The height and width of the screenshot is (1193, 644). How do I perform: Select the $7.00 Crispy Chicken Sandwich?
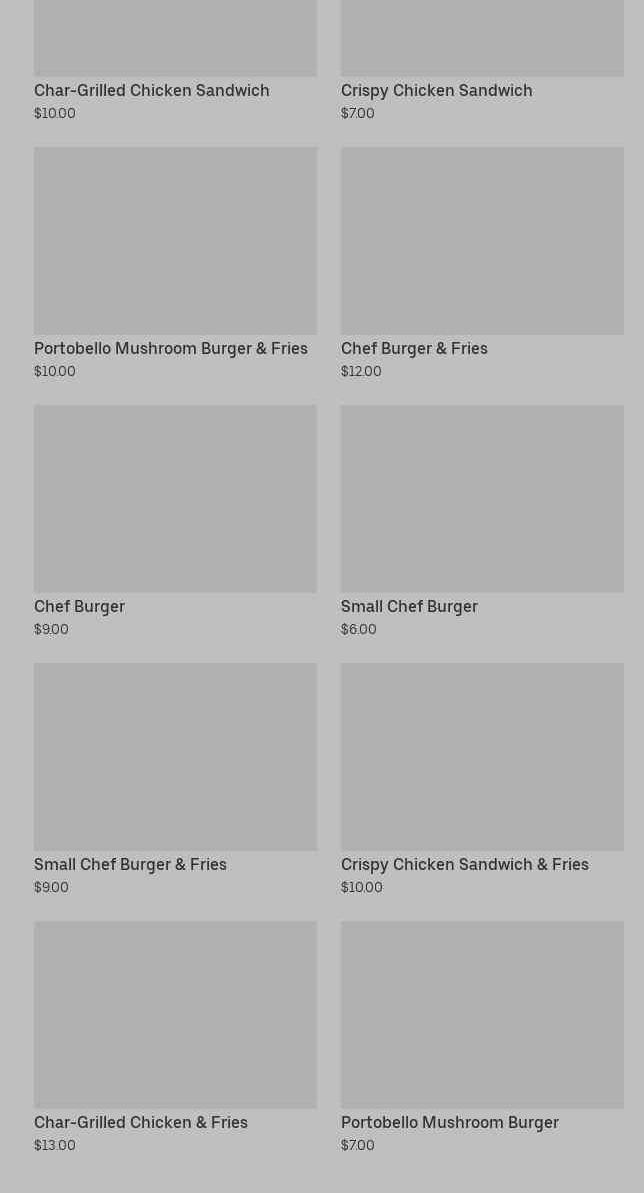pos(436,90)
